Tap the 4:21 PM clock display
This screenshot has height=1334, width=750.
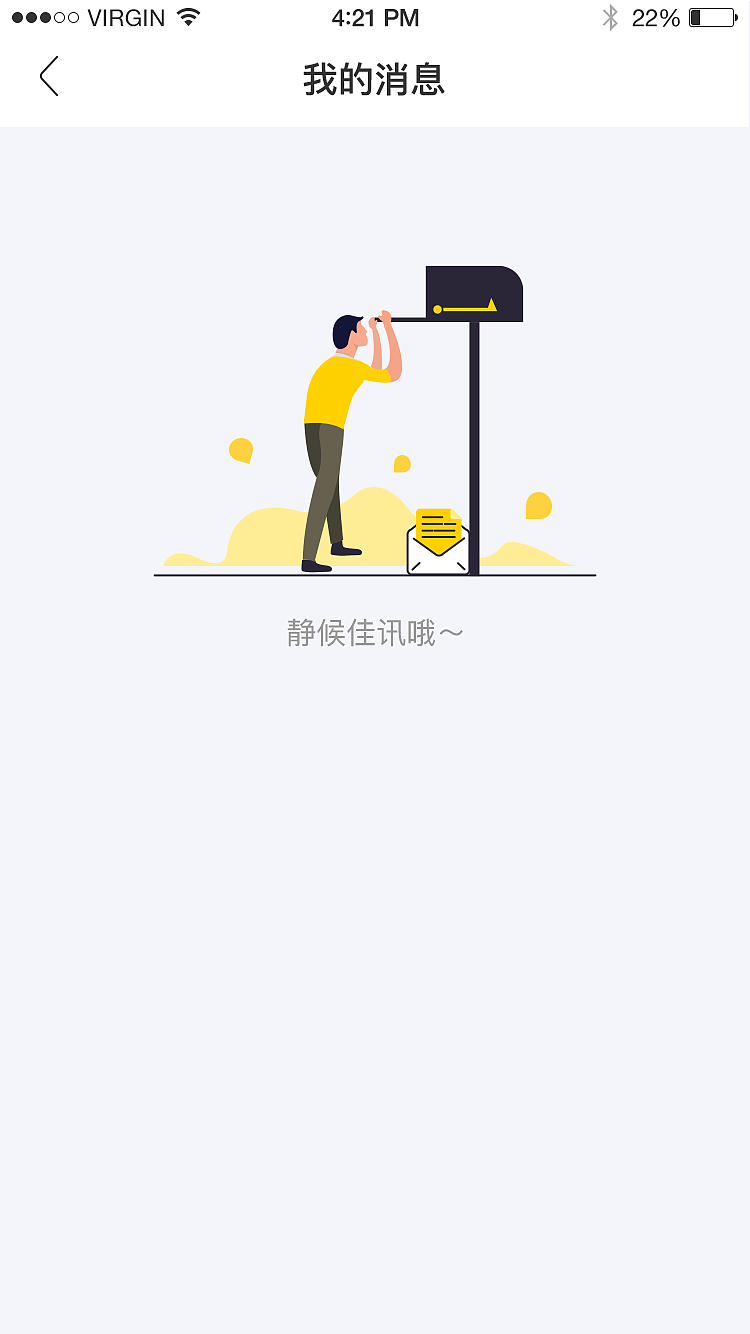pos(375,16)
